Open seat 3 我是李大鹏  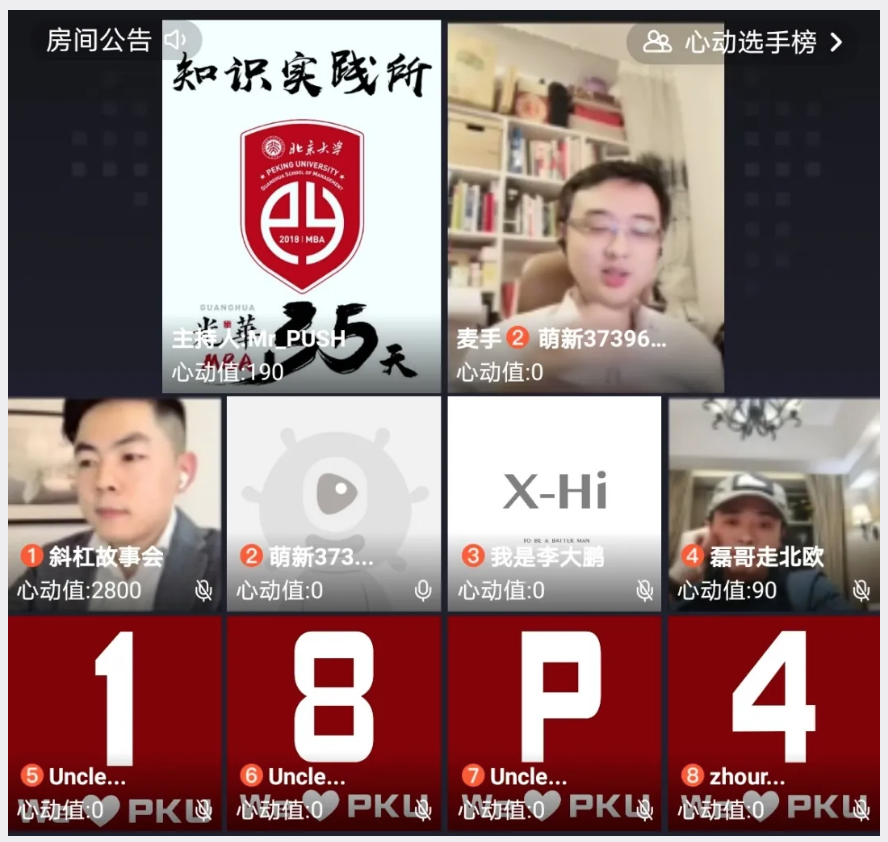click(554, 503)
